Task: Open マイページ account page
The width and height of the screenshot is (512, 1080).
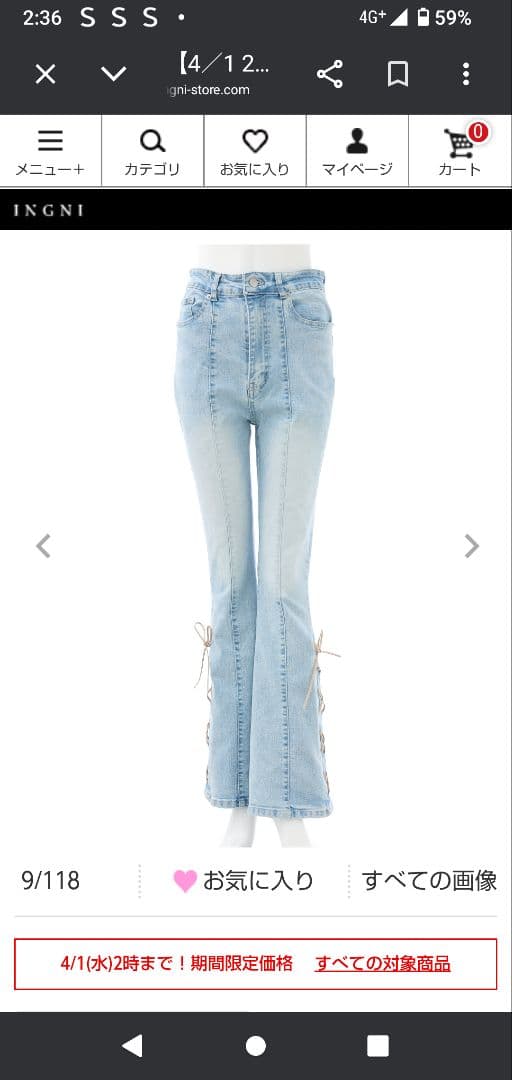Action: pos(357,152)
